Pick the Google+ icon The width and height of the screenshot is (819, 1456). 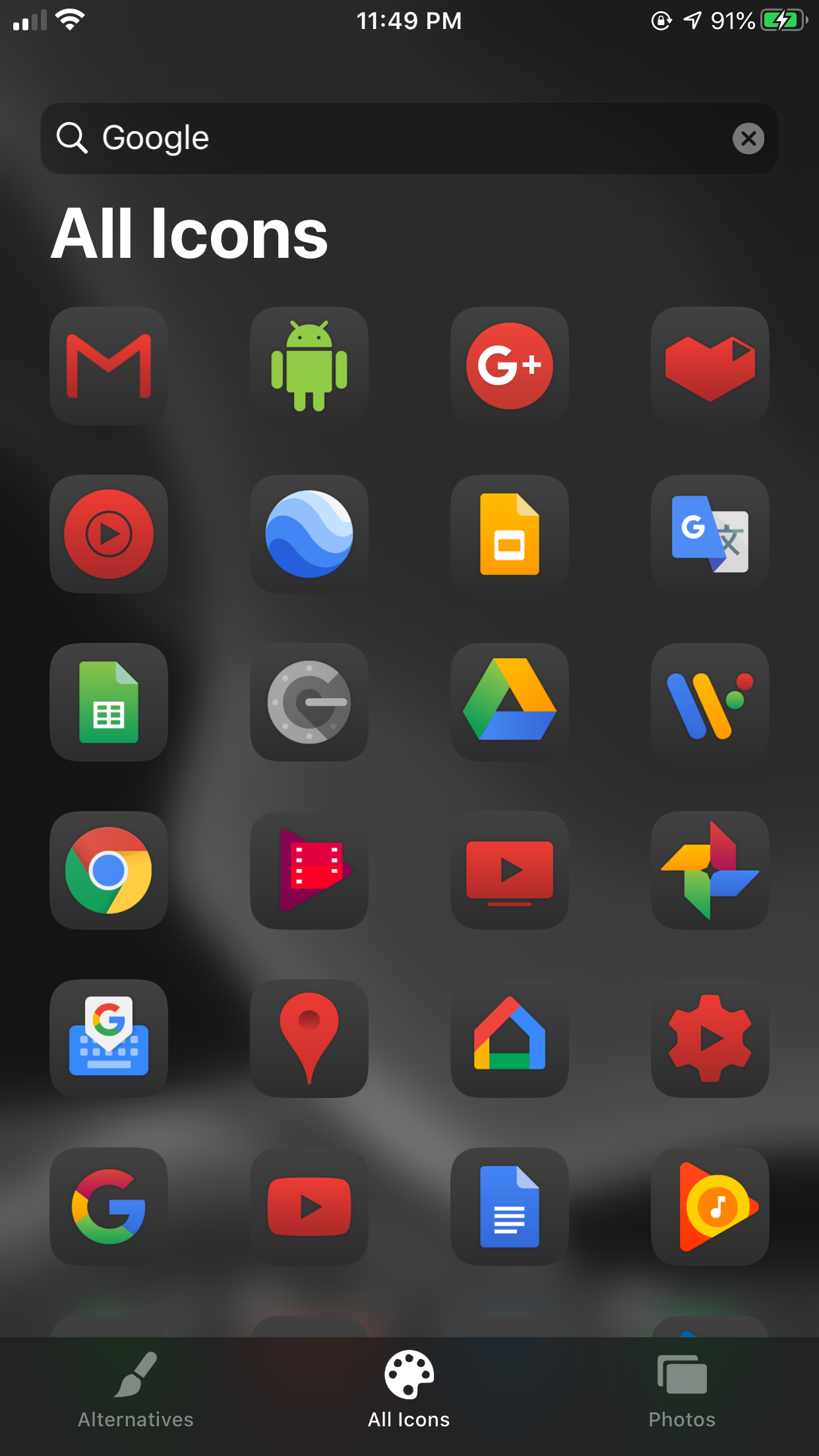pyautogui.click(x=510, y=366)
